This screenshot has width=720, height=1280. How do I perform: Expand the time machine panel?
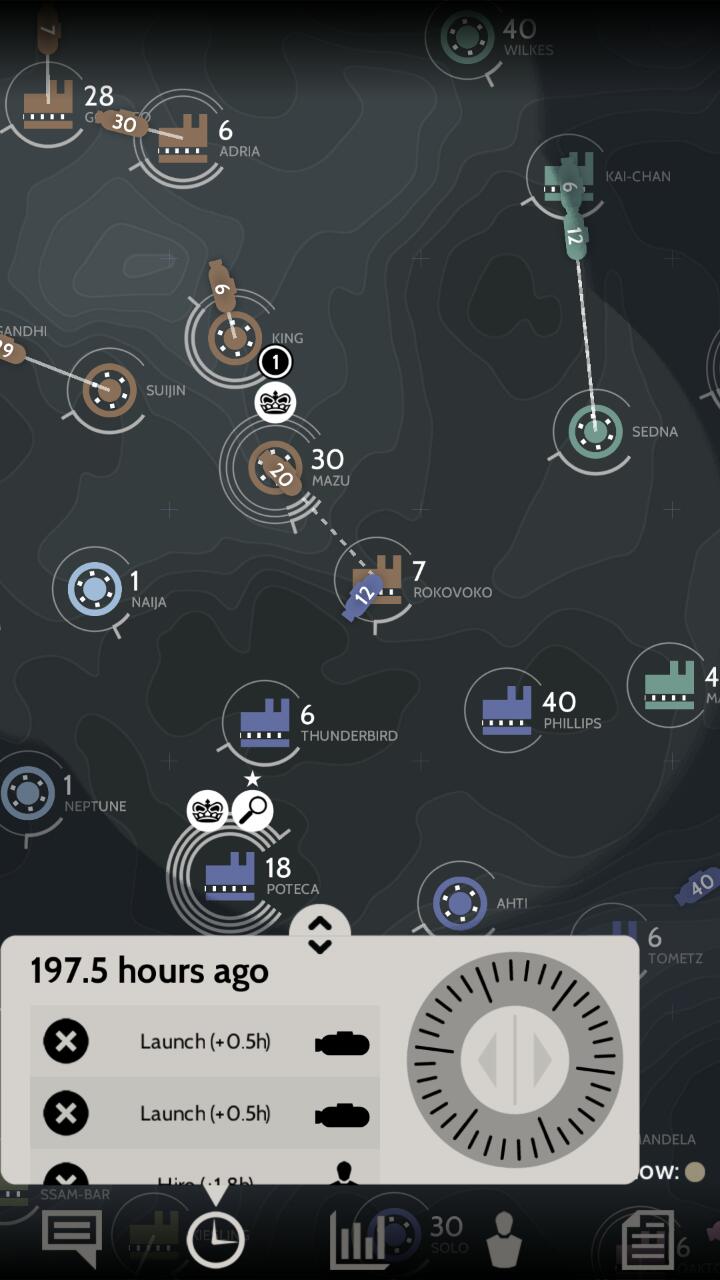pyautogui.click(x=319, y=934)
